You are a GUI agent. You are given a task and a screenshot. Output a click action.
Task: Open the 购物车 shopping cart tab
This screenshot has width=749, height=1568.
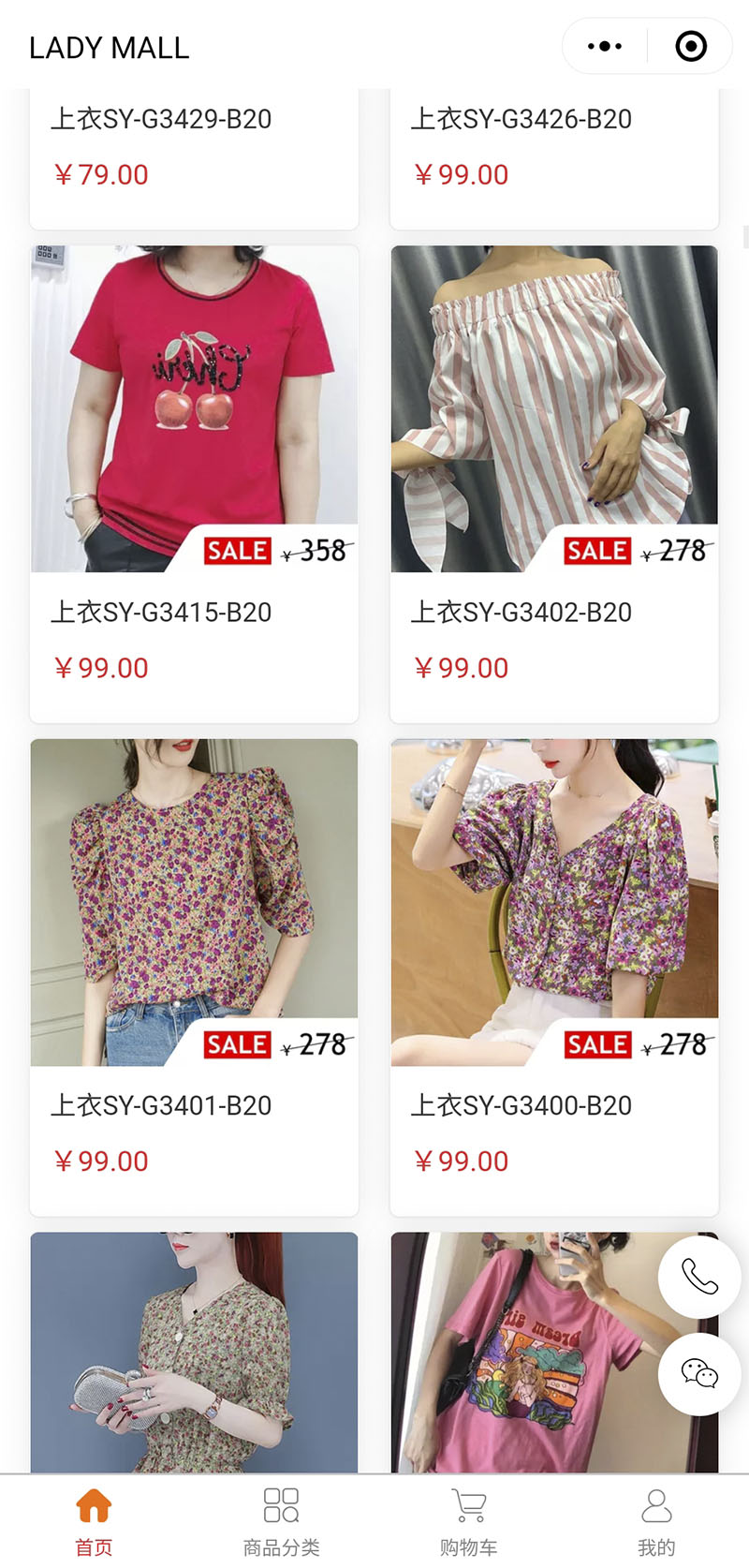(468, 1521)
